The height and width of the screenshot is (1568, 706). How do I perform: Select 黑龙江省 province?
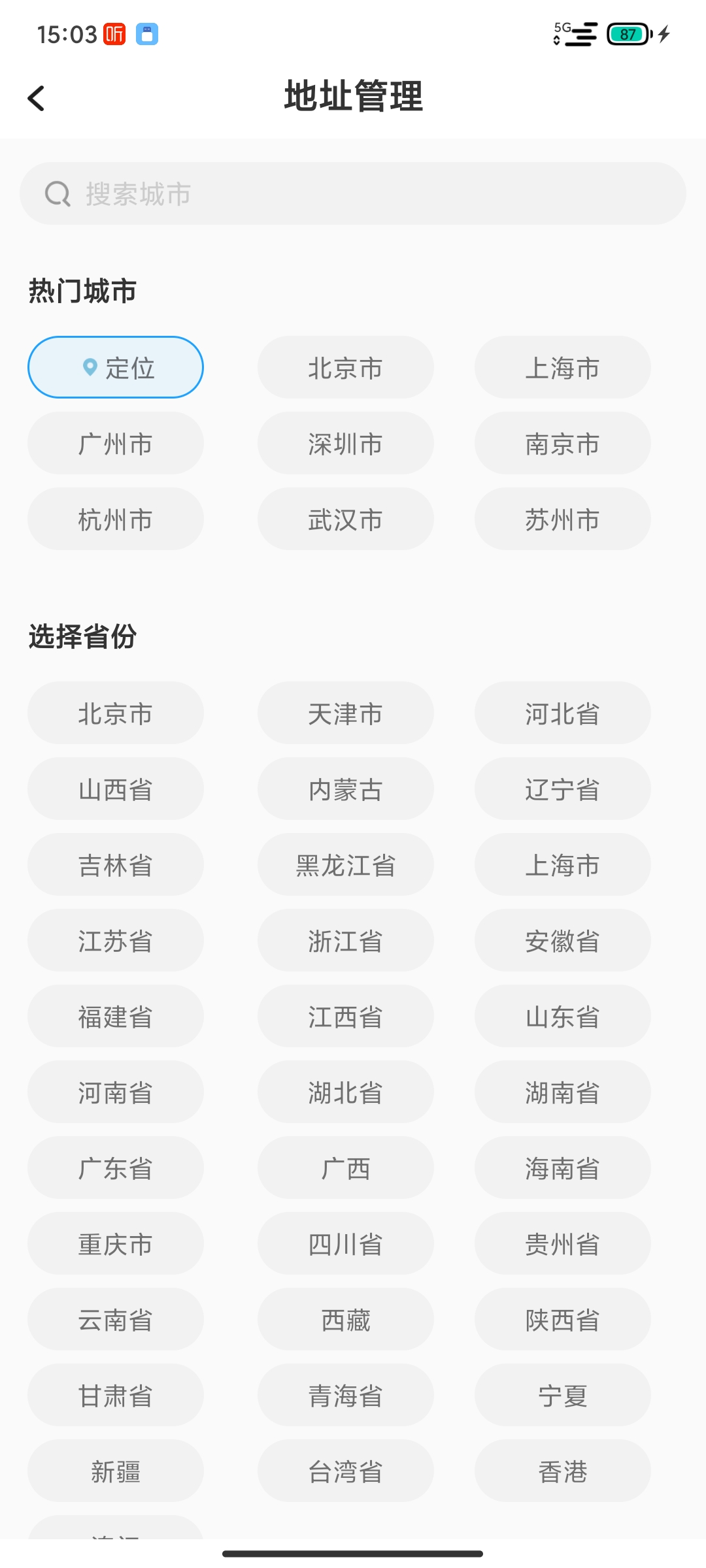click(345, 864)
